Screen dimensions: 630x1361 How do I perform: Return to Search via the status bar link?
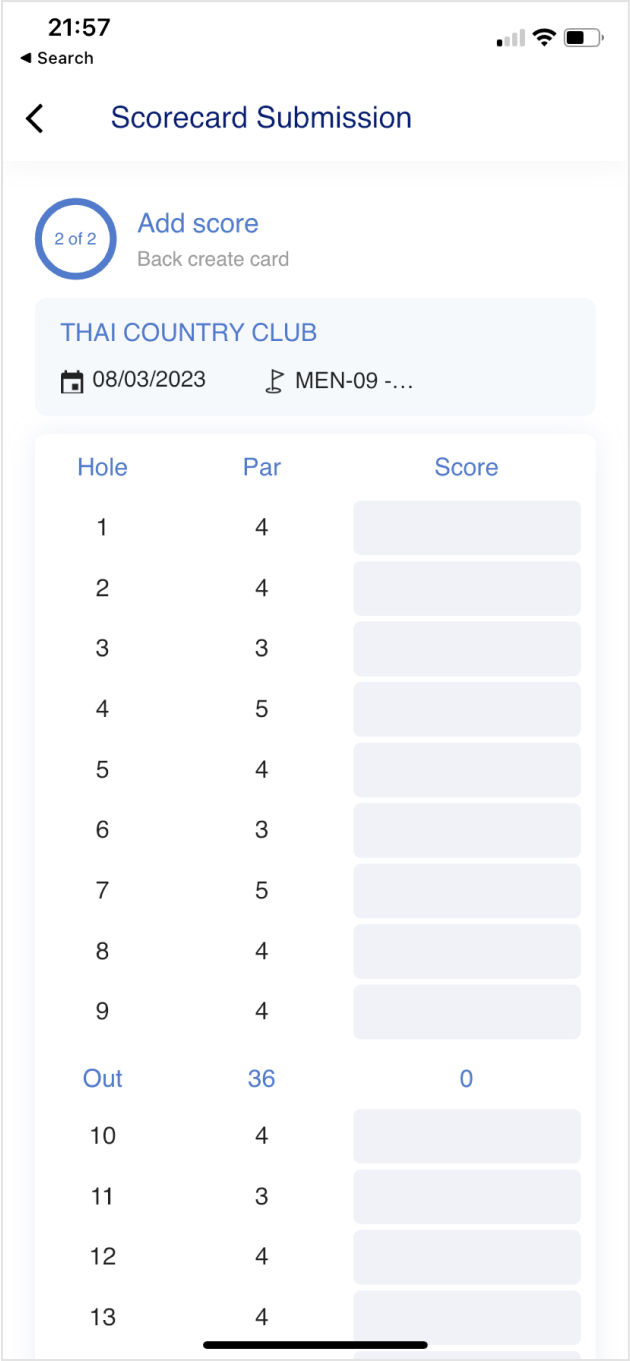[x=56, y=58]
